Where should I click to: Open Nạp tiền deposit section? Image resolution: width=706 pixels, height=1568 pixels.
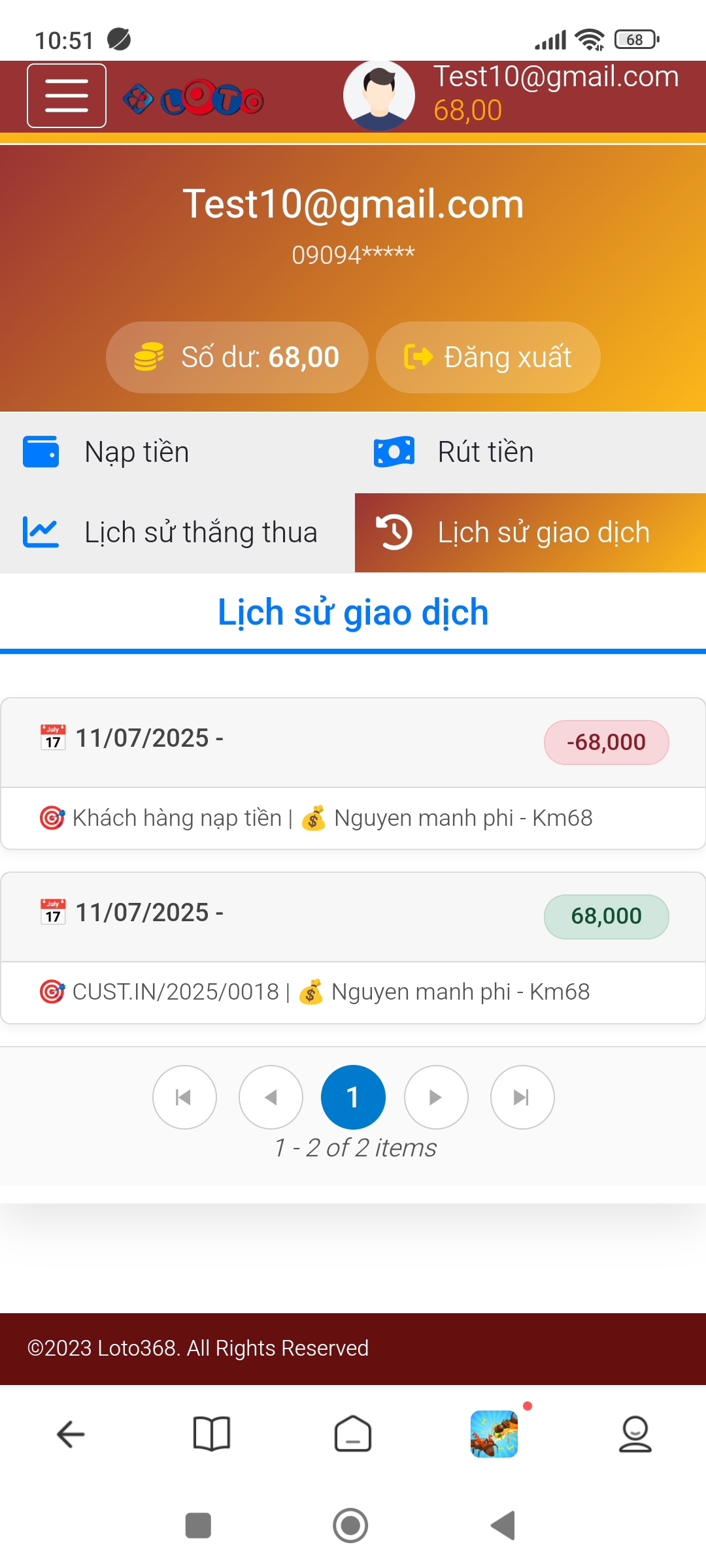[176, 452]
